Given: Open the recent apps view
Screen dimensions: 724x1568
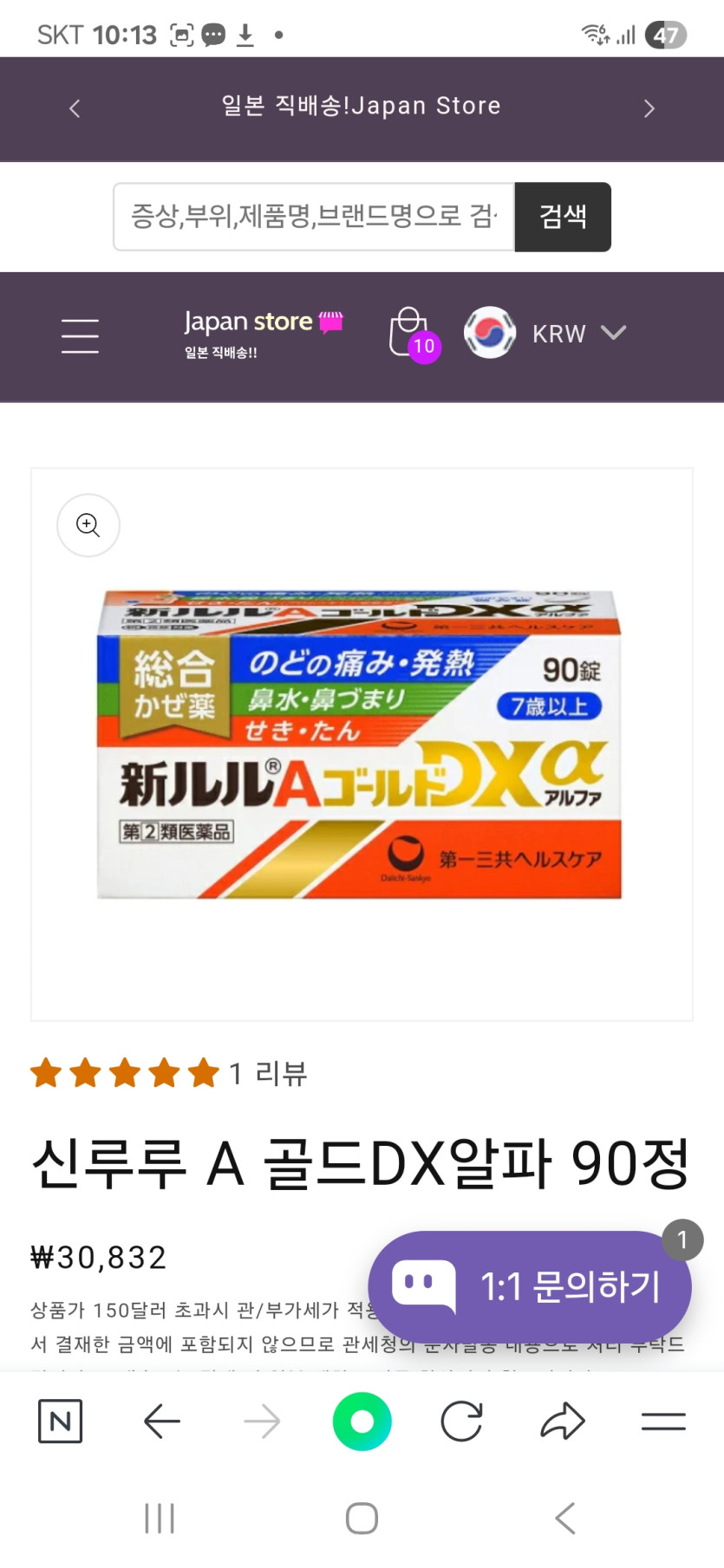Looking at the screenshot, I should 160,1518.
